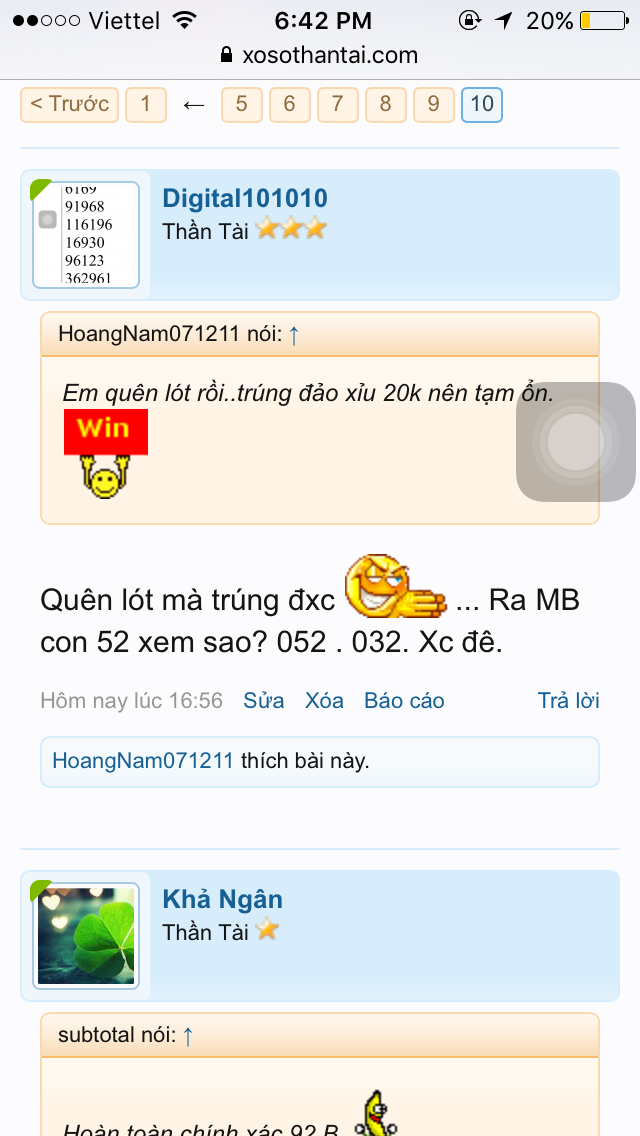Switch to page 9
Viewport: 640px width, 1136px height.
click(x=433, y=104)
